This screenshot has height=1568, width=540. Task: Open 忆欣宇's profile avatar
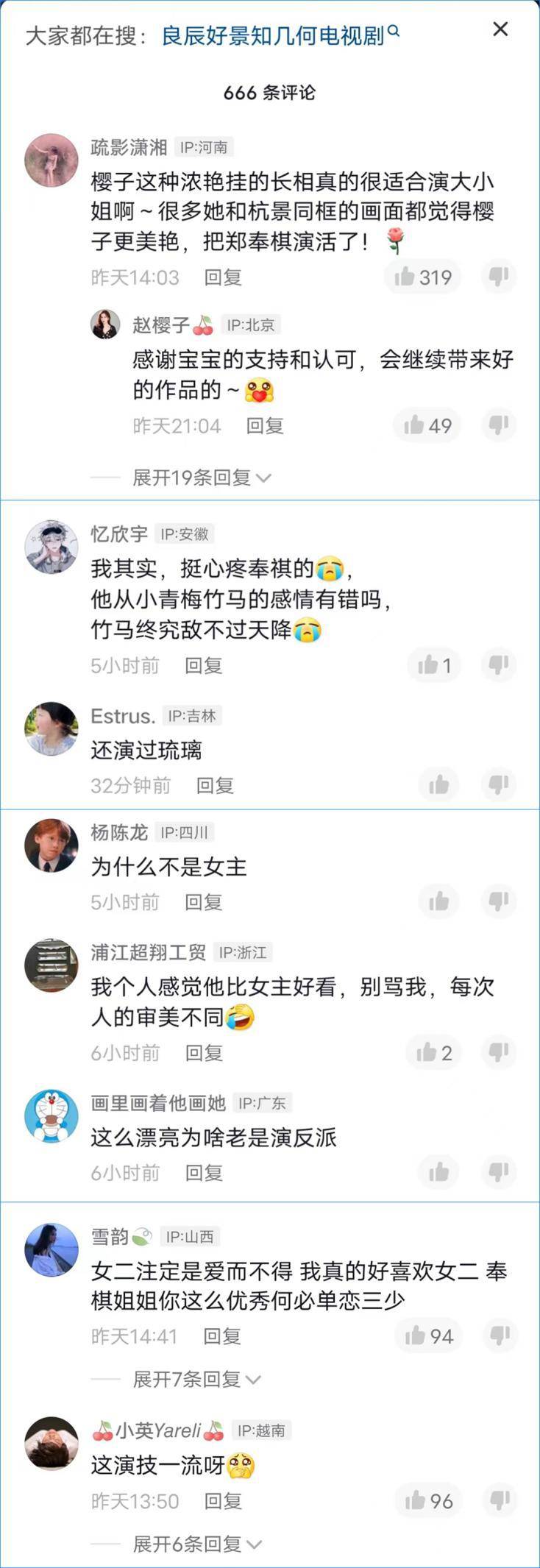[x=51, y=547]
